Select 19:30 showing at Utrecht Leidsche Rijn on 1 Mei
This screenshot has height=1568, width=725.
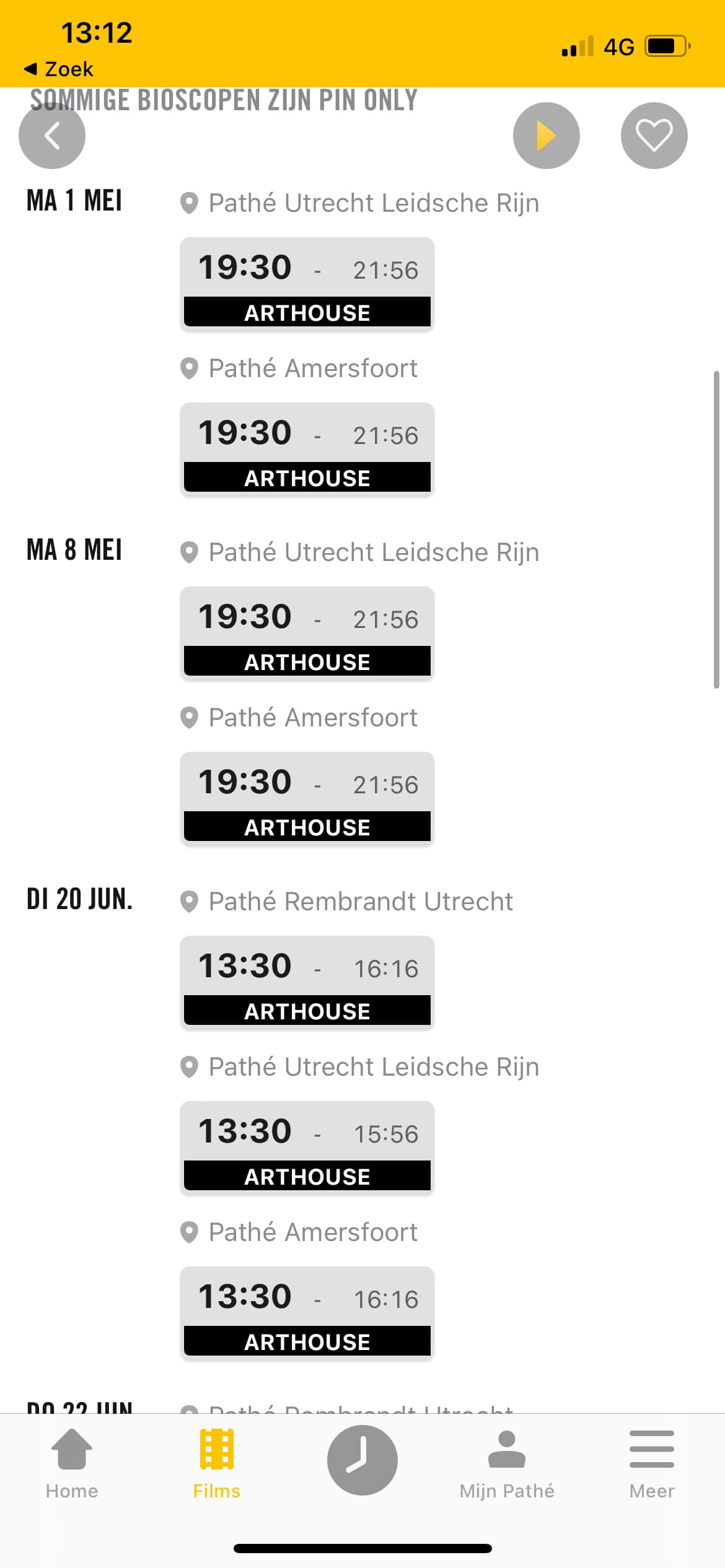(307, 282)
